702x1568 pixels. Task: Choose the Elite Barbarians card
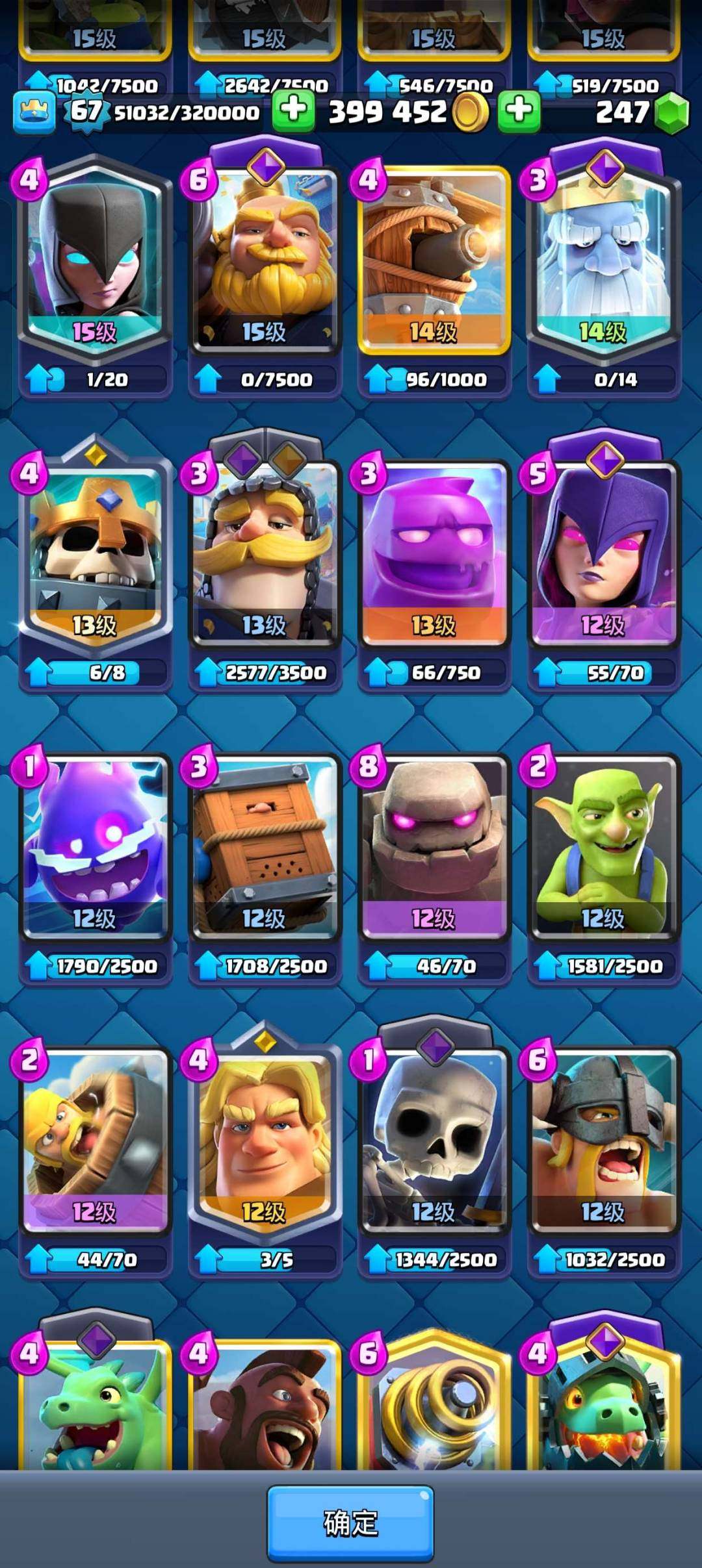pos(603,1140)
